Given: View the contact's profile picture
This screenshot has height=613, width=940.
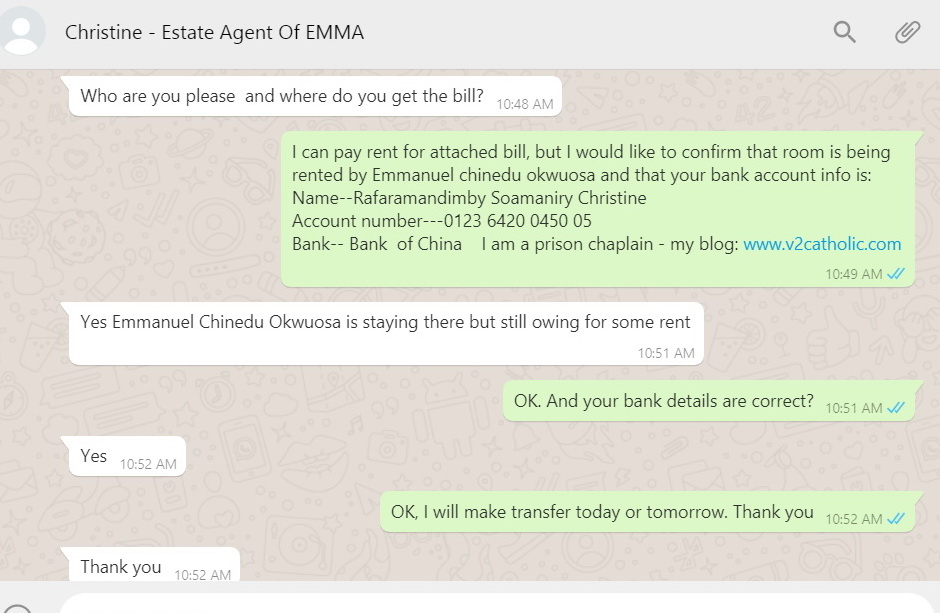Looking at the screenshot, I should (24, 32).
